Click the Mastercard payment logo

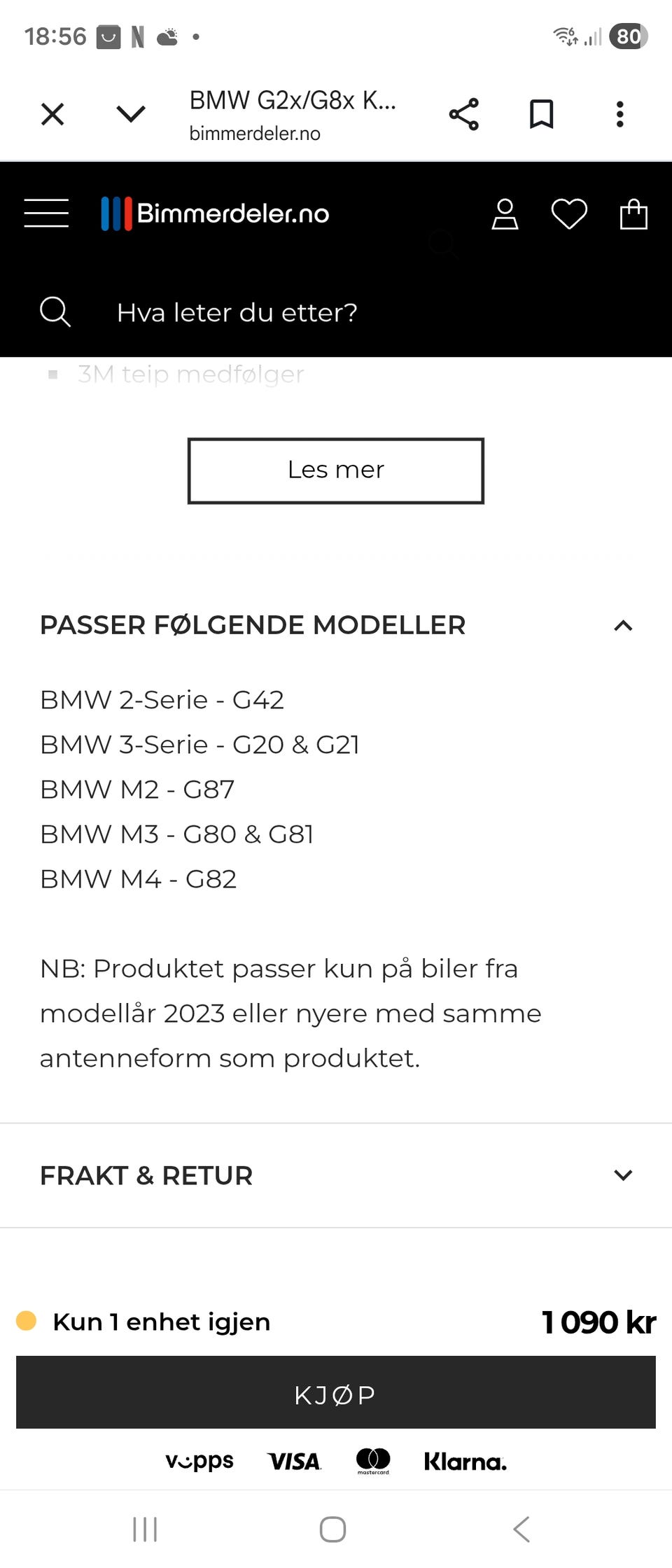pos(373,1461)
